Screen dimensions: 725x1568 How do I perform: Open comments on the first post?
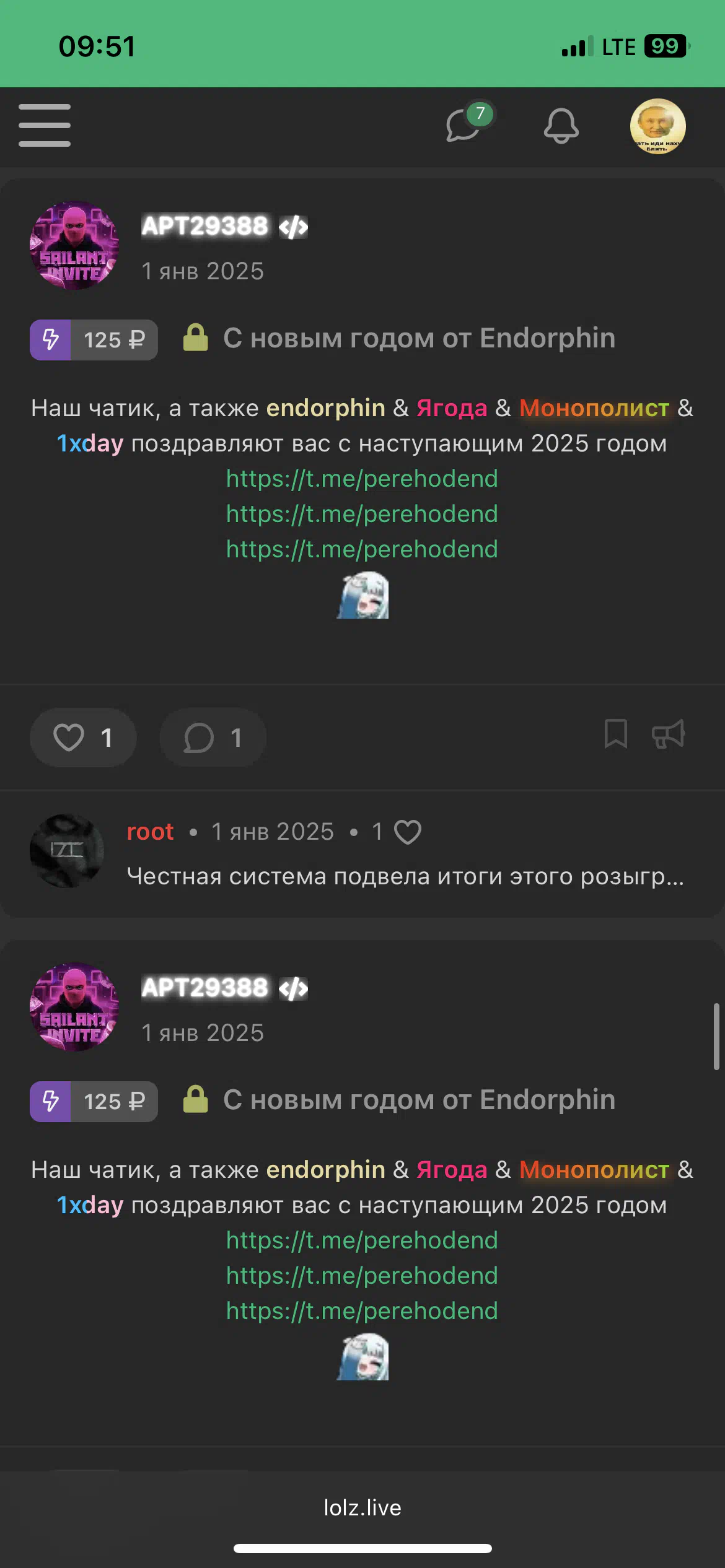[213, 738]
